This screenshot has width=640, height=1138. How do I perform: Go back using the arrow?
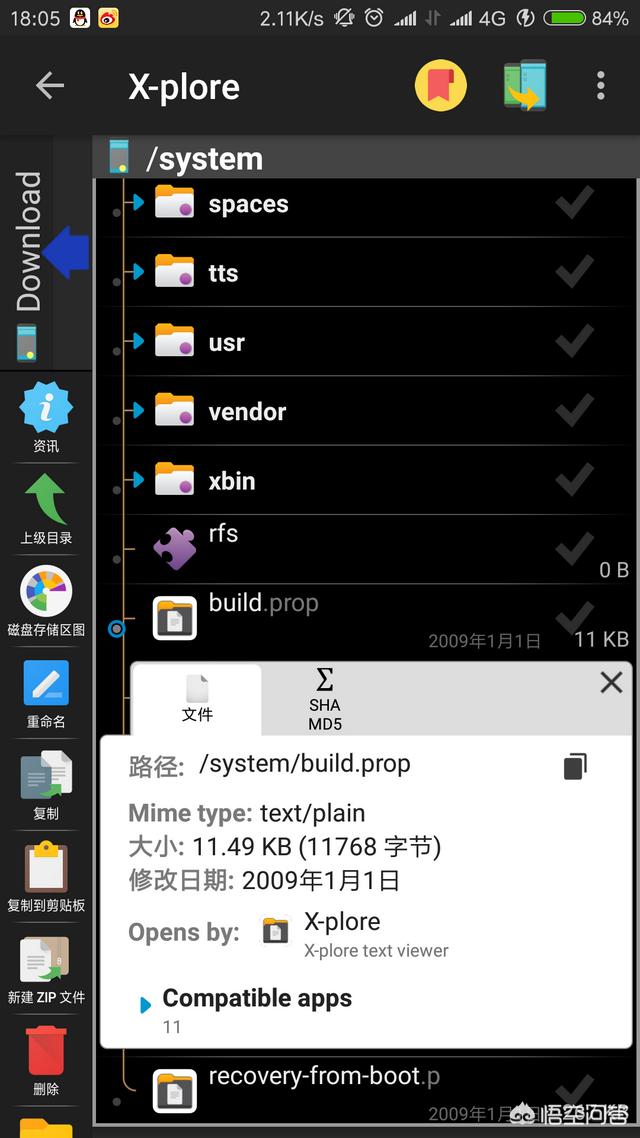coord(49,86)
